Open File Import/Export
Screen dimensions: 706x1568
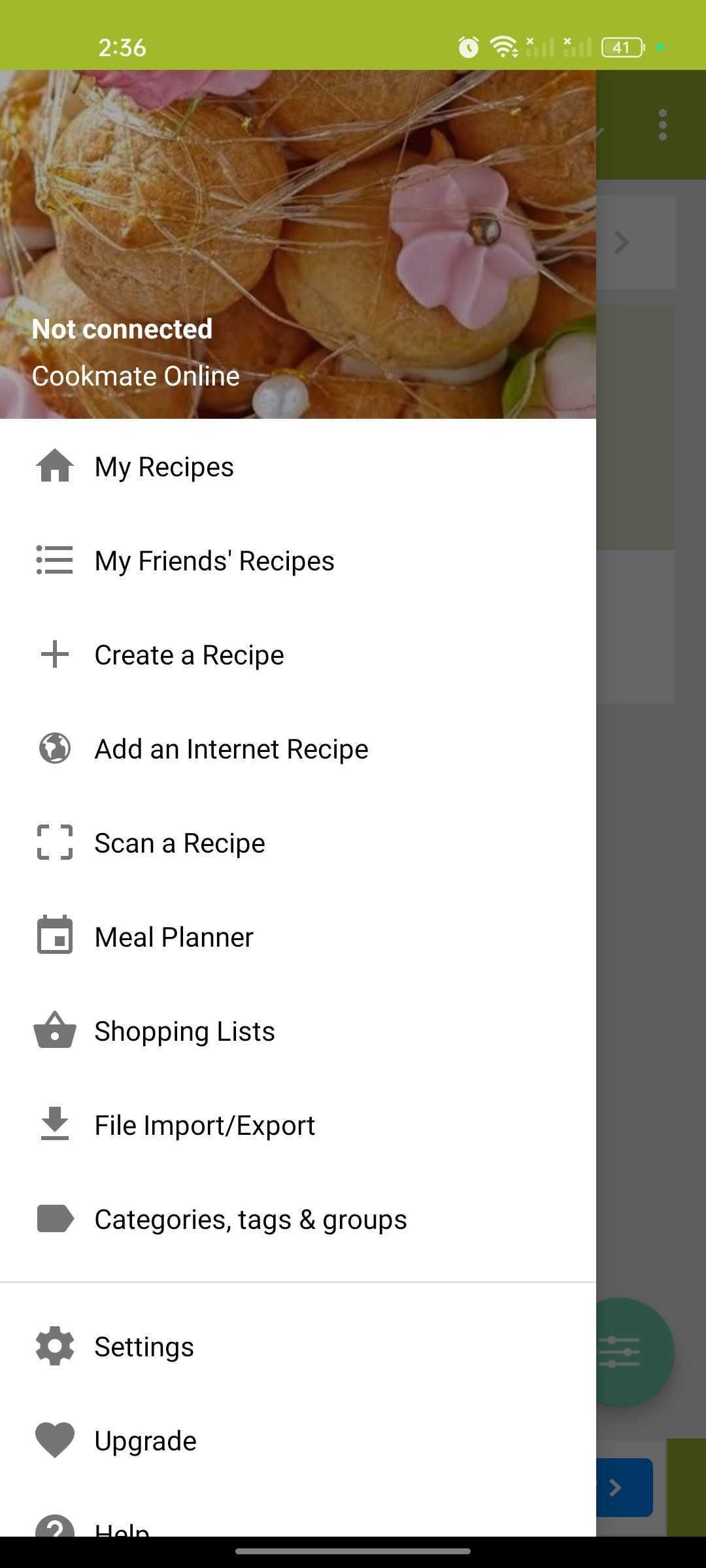pos(204,1126)
